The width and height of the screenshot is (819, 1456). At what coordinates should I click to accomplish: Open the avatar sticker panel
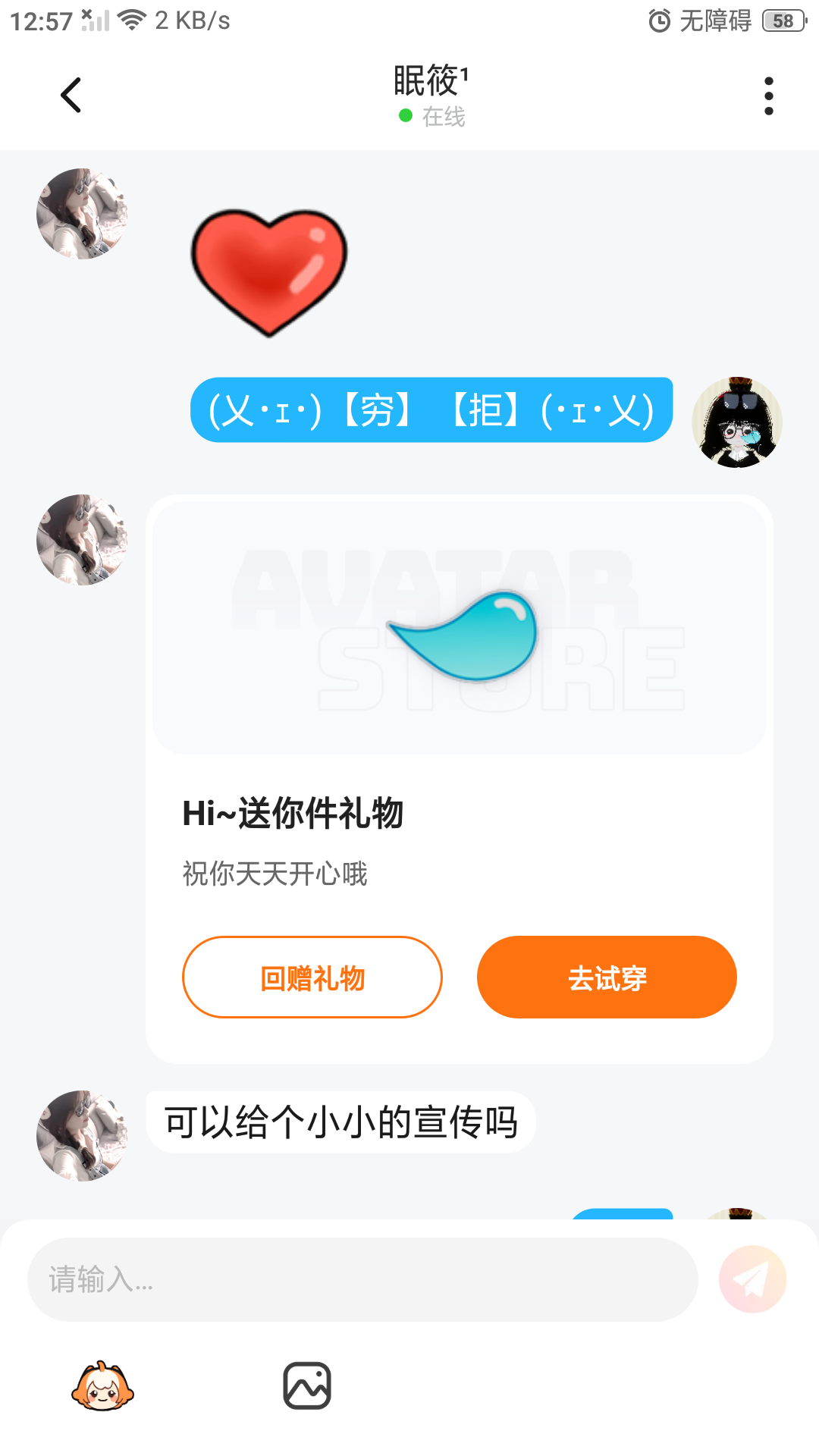click(x=102, y=1386)
